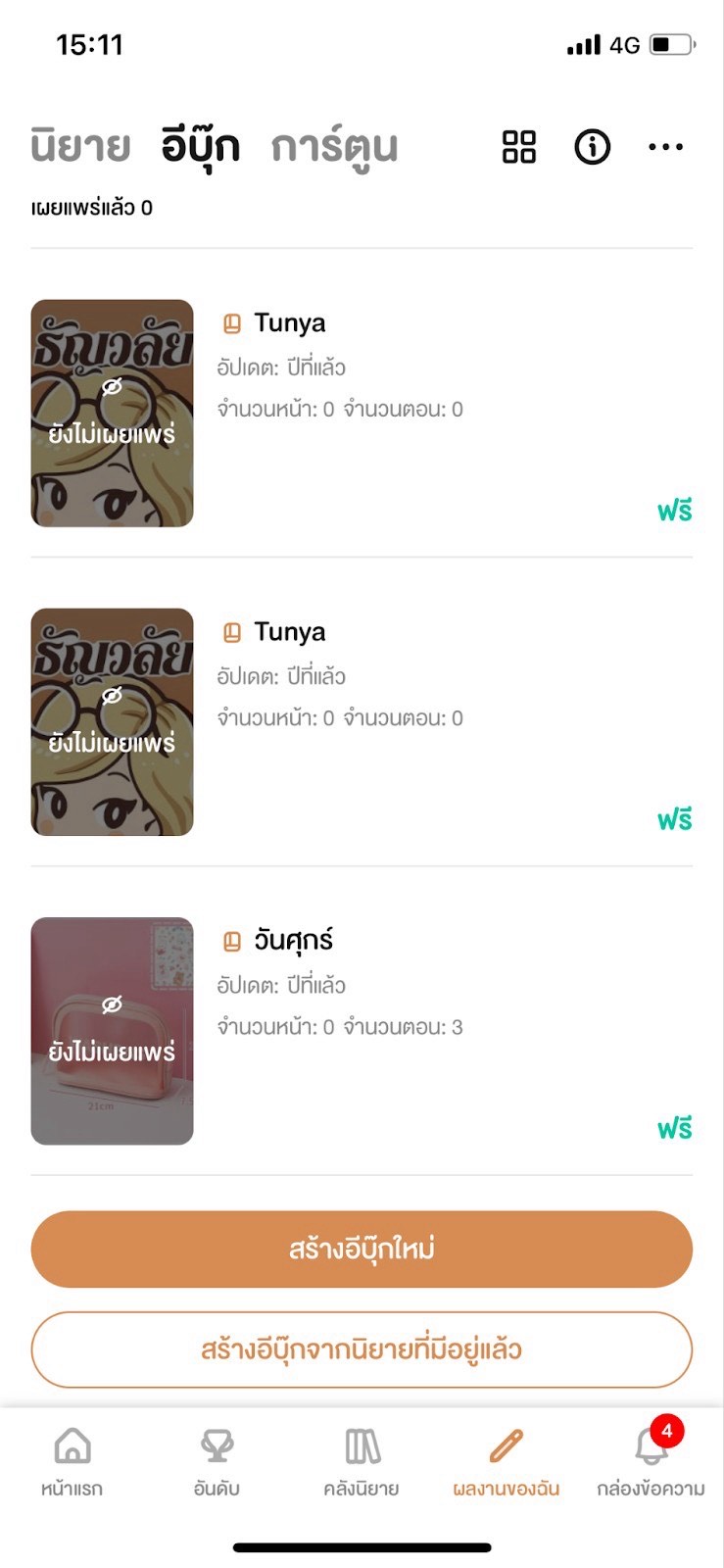Select สร้างอีบุ๊กจากนิยายที่มีอยู่แล้ว
This screenshot has height=1568, width=724.
pyautogui.click(x=362, y=1349)
